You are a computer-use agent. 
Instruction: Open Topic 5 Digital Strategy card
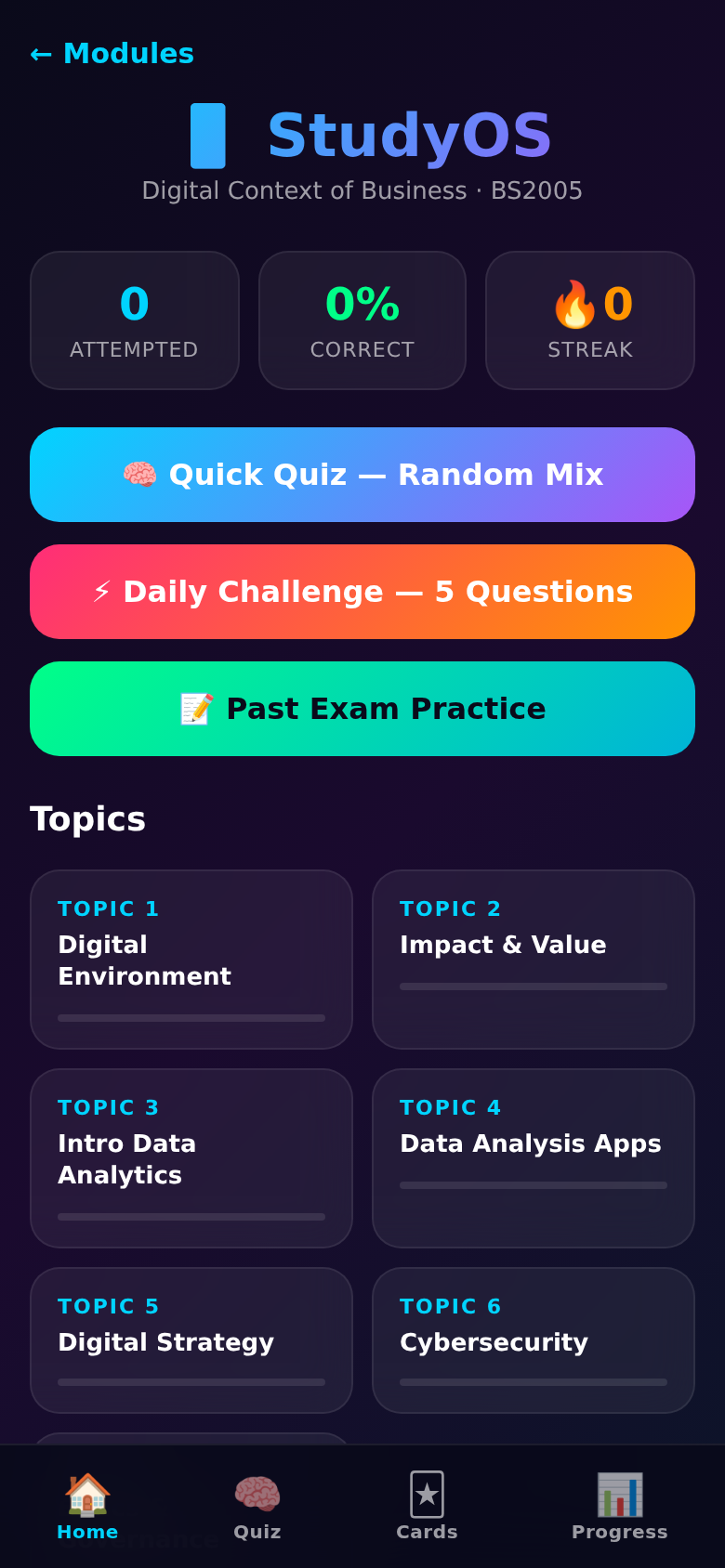(191, 1340)
